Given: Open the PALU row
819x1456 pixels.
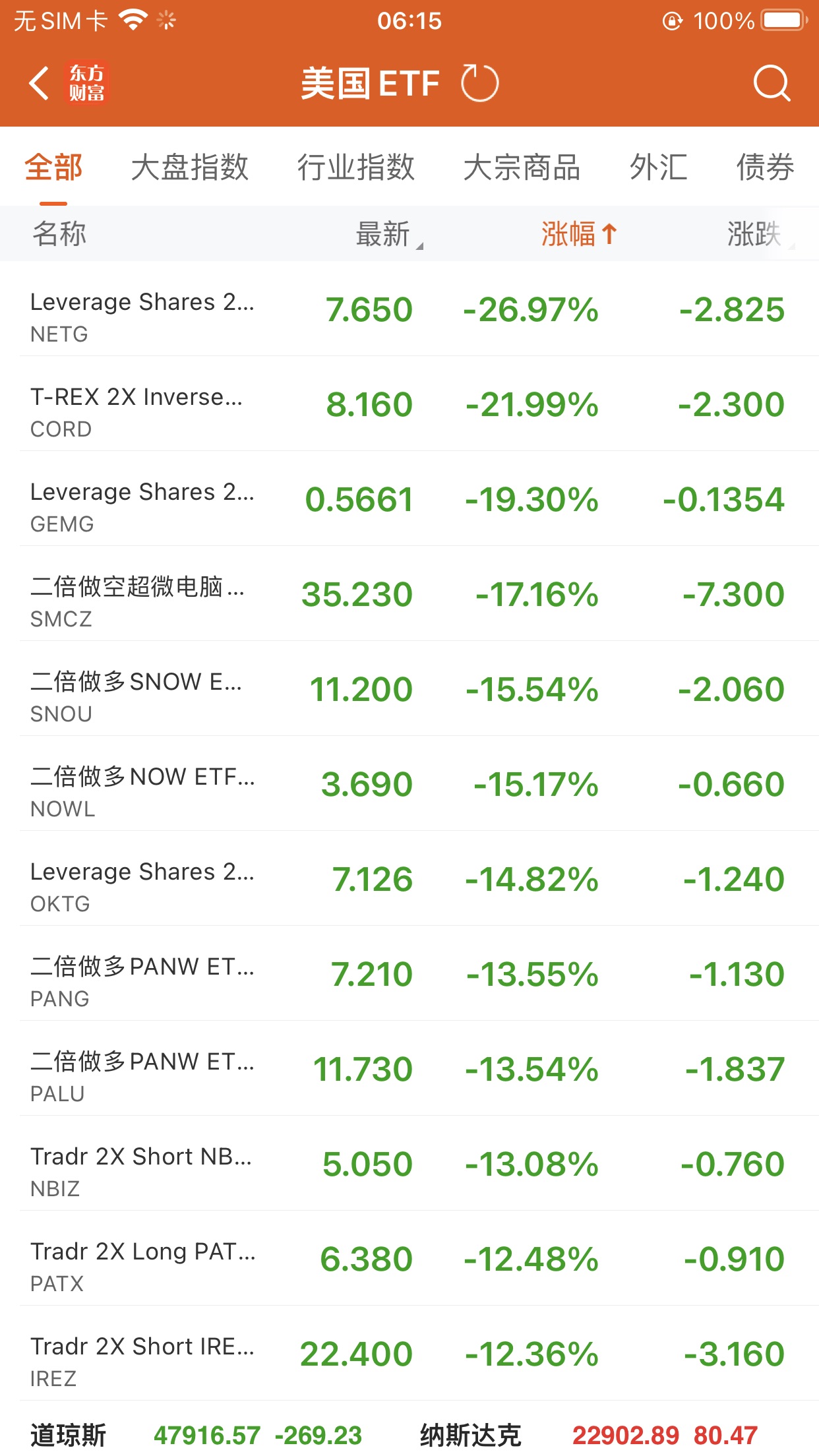Looking at the screenshot, I should pos(409,1070).
